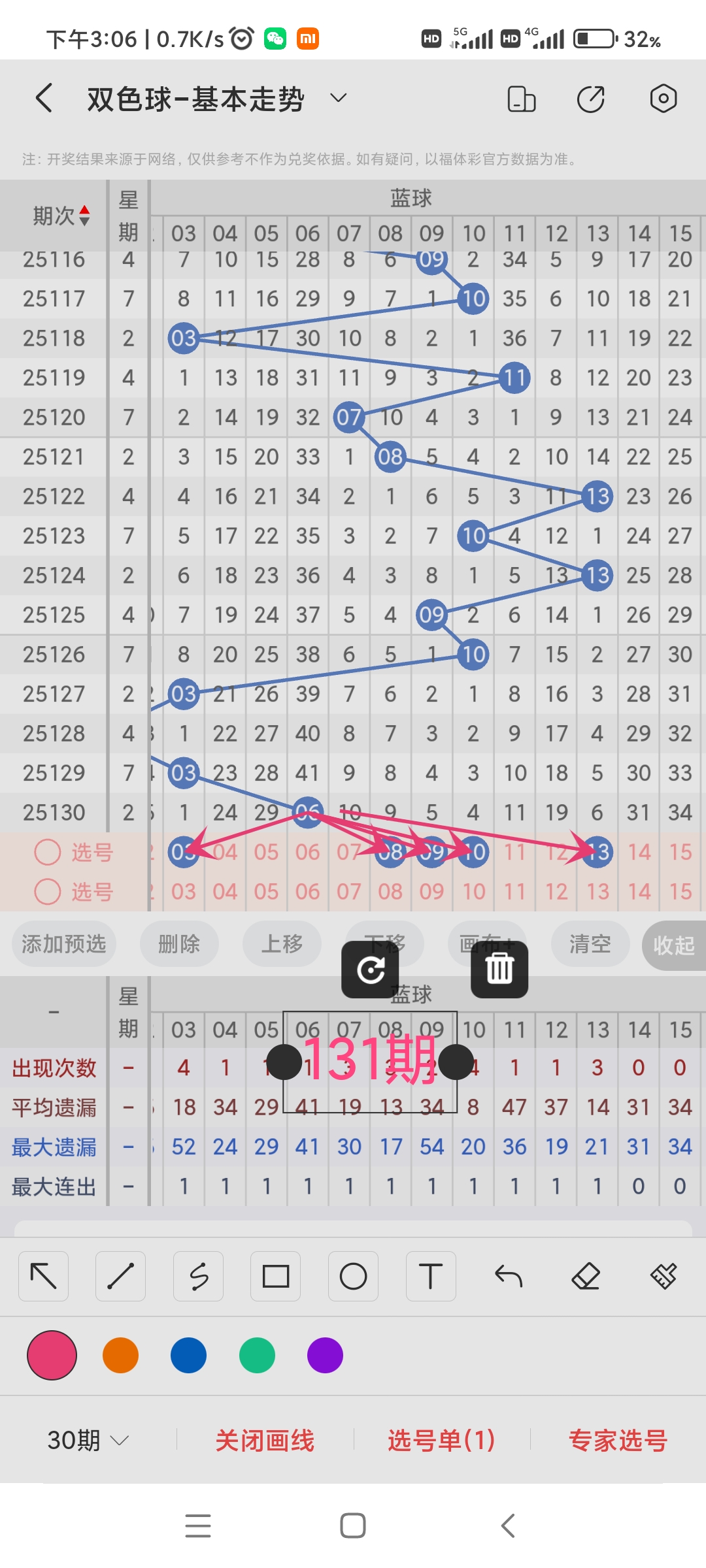706x1568 pixels.
Task: Undo the last drawing stroke
Action: [x=508, y=1275]
